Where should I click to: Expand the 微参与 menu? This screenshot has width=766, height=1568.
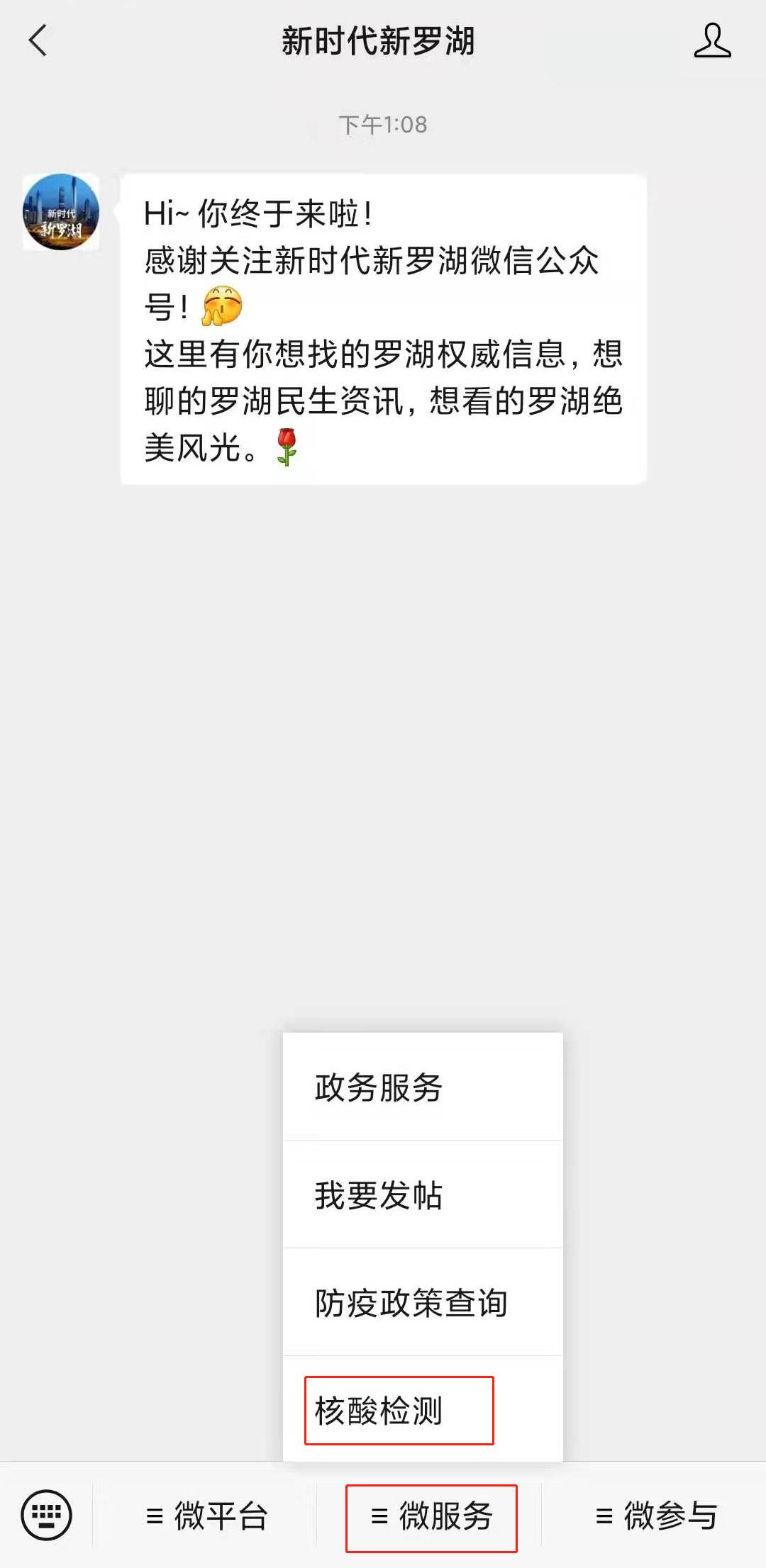coord(655,1516)
